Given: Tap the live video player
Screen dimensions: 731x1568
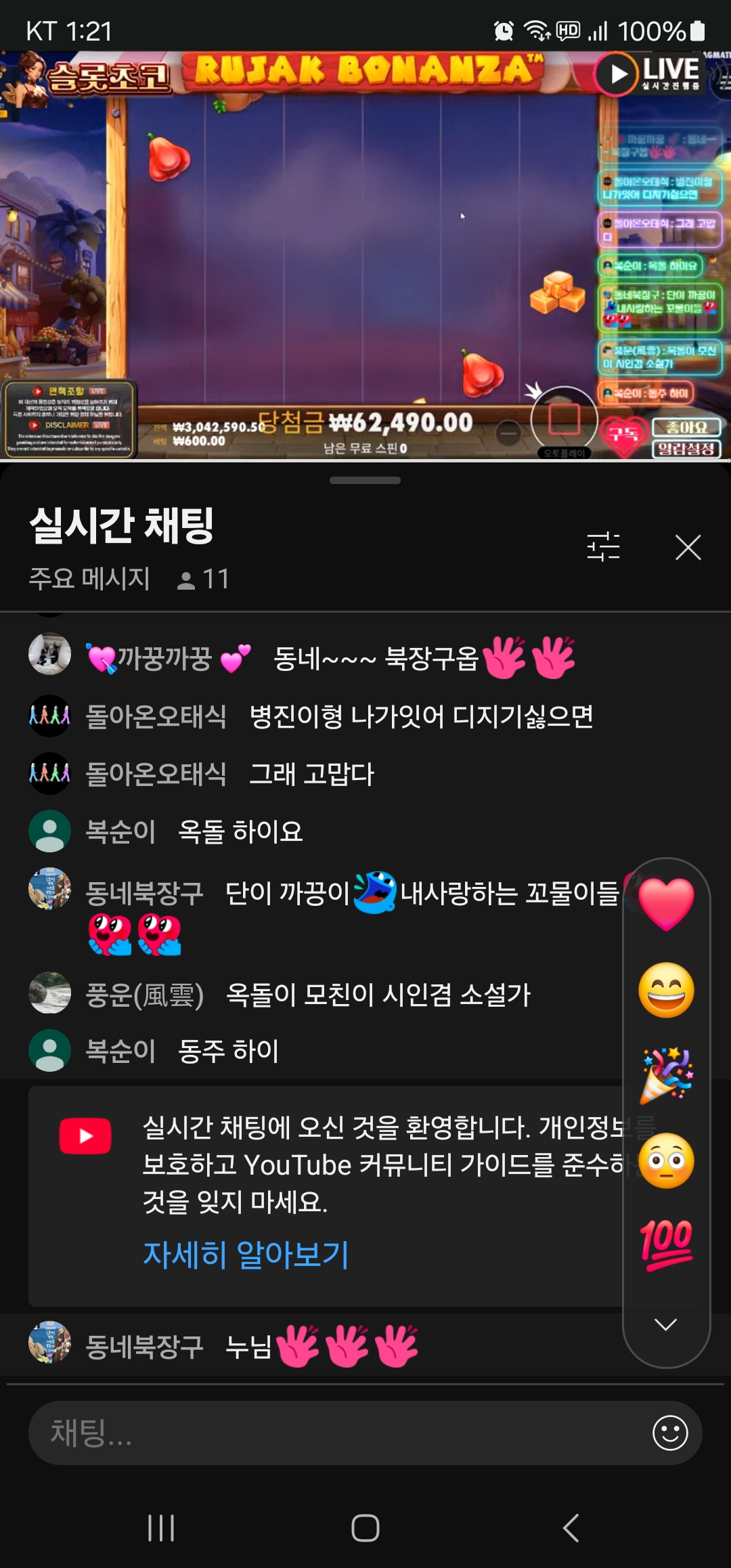Looking at the screenshot, I should (365, 256).
